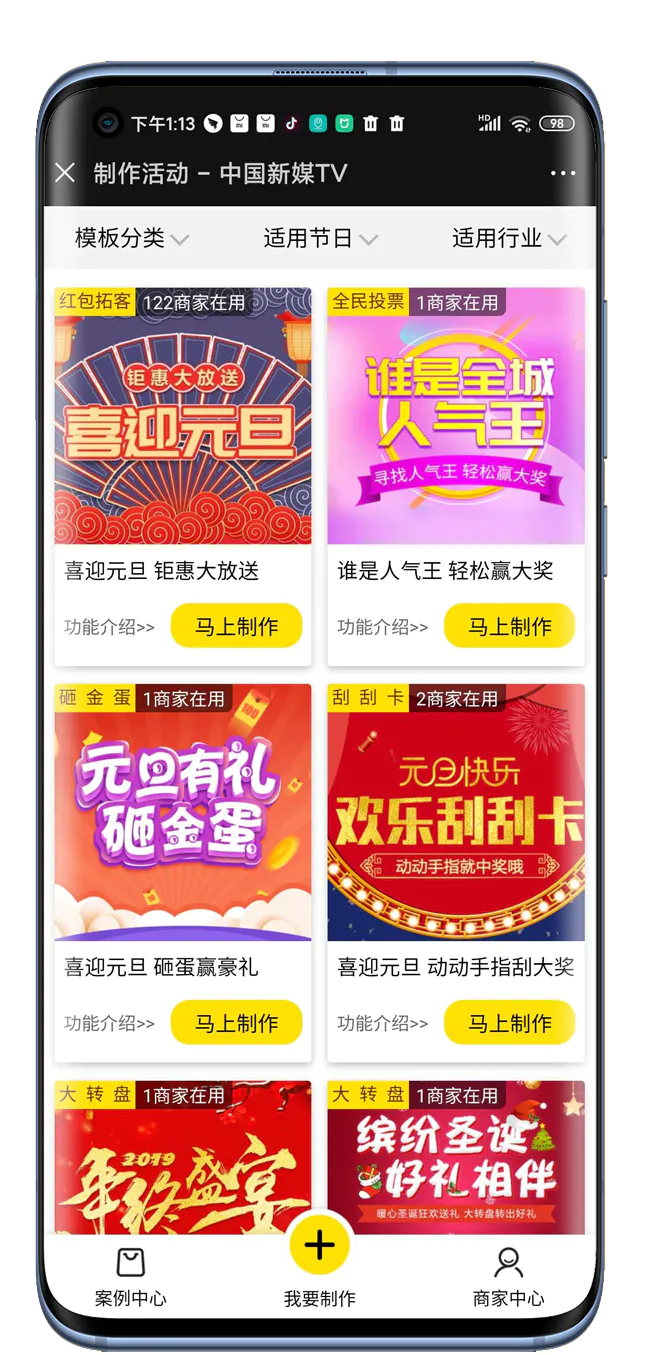The image size is (662, 1355).
Task: Tap 马上制作 for 谁是人气王 轻松赢大奖
Action: click(509, 627)
